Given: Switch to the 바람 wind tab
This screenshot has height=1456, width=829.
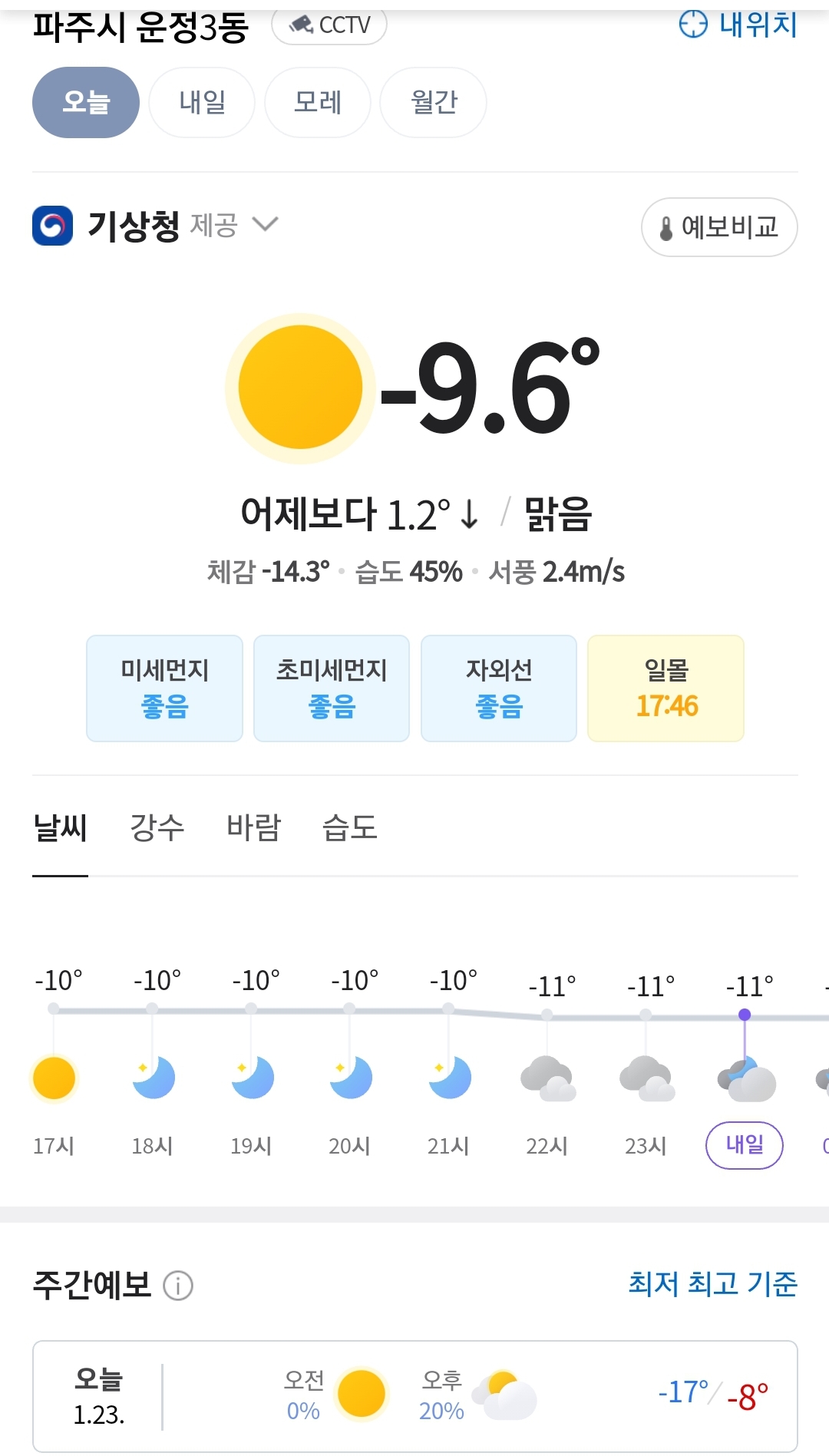Looking at the screenshot, I should (253, 829).
